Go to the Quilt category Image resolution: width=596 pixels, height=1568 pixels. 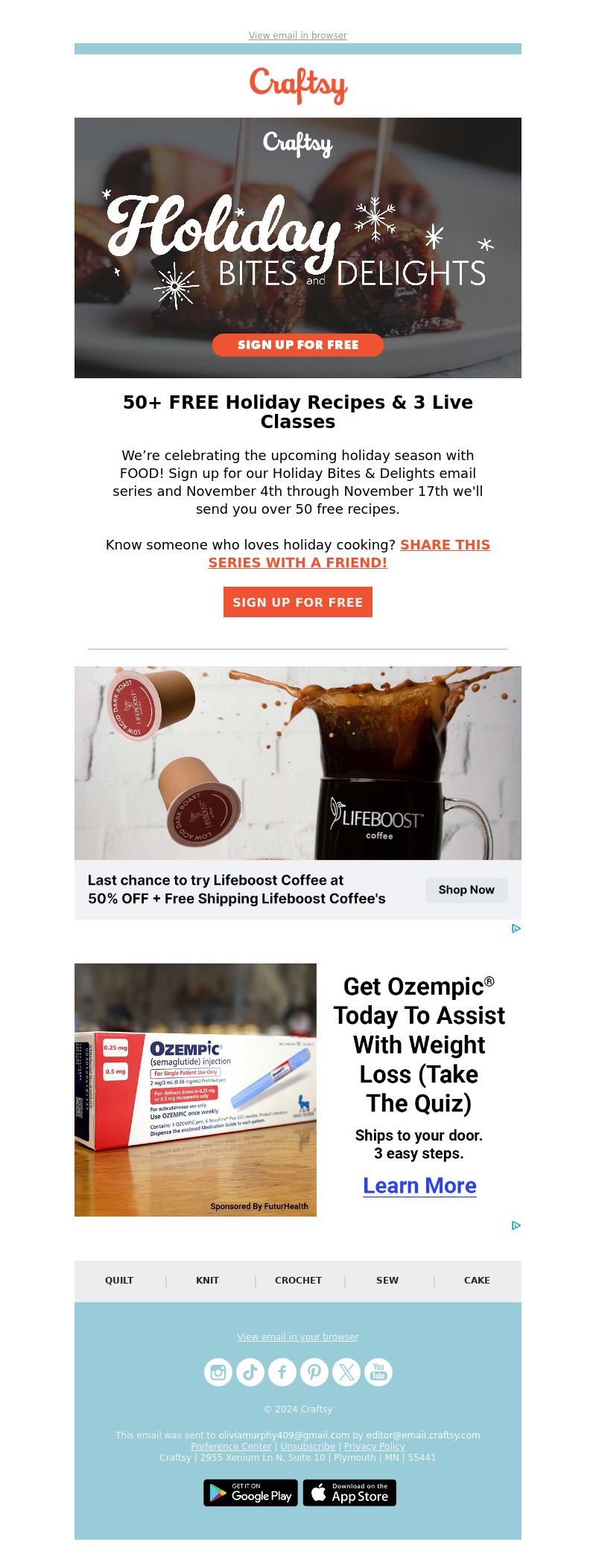click(x=119, y=1280)
